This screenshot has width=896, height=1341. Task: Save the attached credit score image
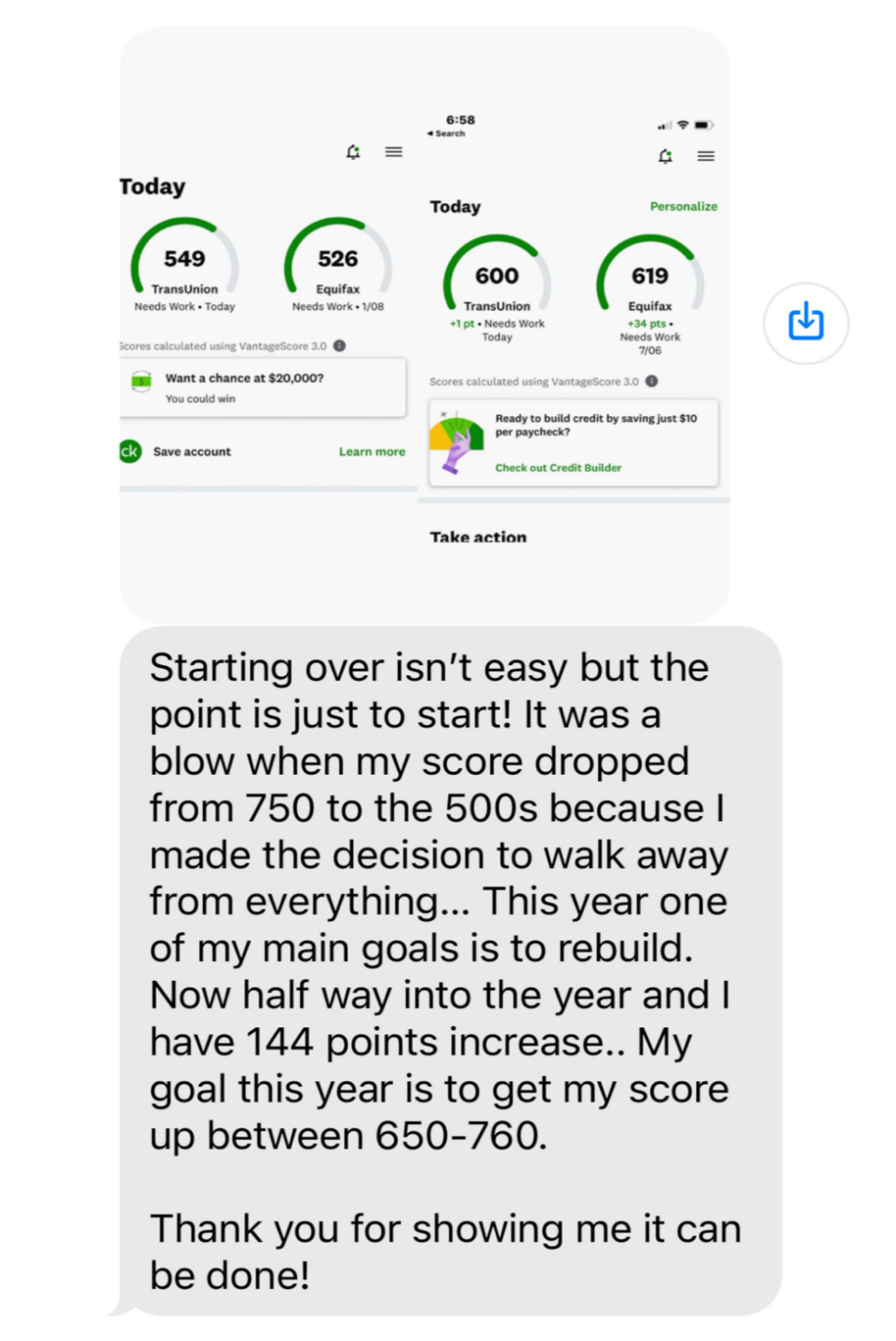806,323
